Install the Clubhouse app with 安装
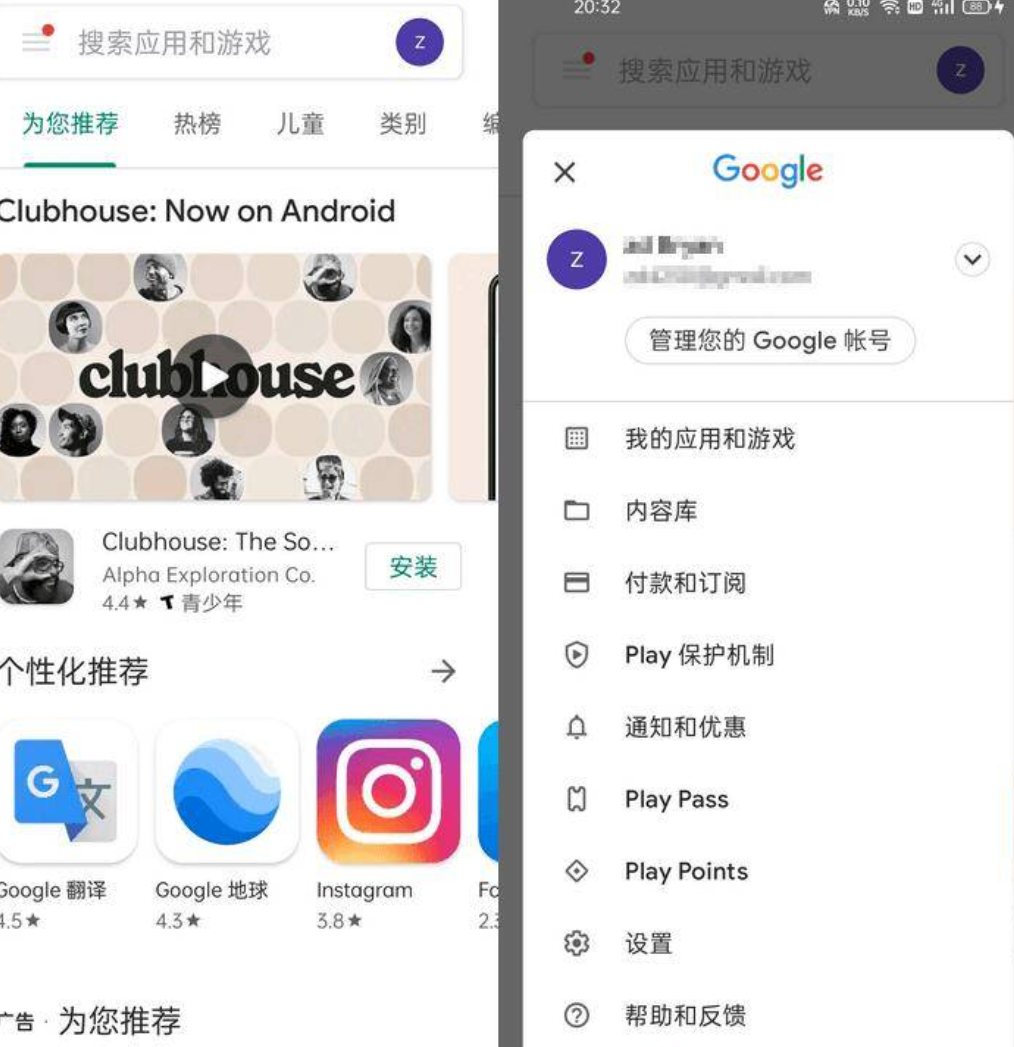Screen dimensions: 1014x1047 click(413, 568)
